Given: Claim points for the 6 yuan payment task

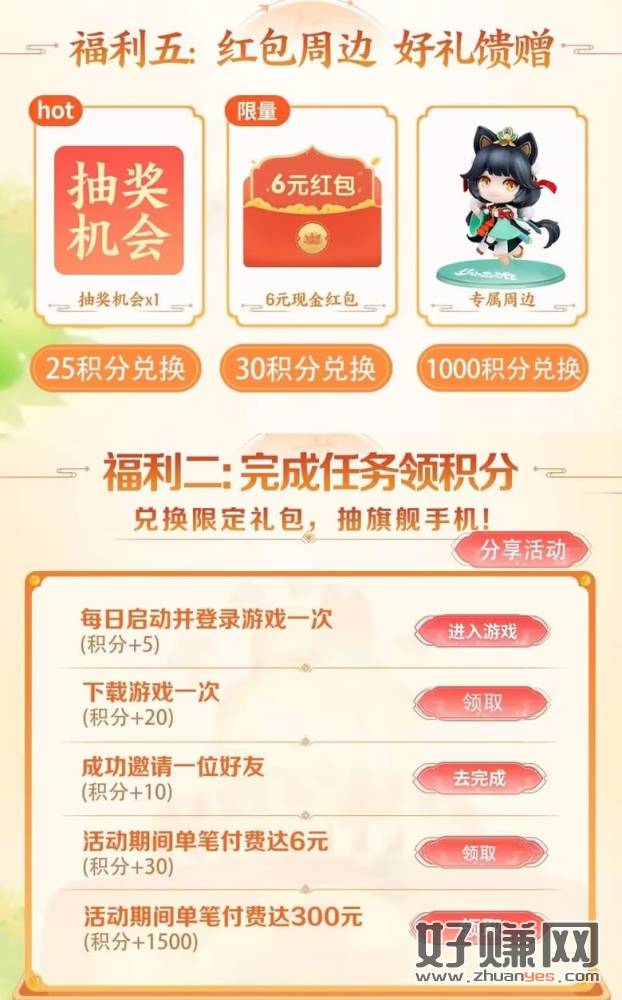Looking at the screenshot, I should pyautogui.click(x=481, y=853).
